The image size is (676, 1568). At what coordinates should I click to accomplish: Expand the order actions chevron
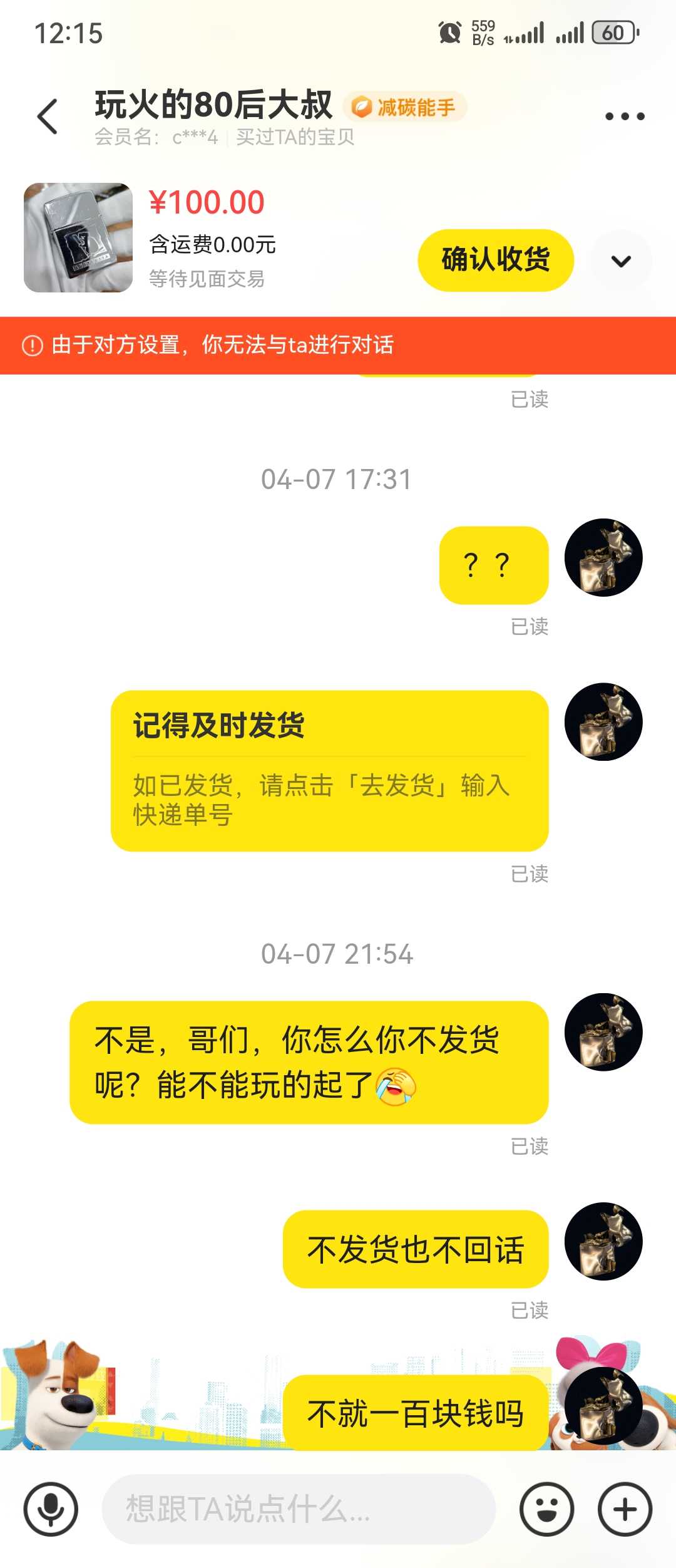click(x=621, y=260)
